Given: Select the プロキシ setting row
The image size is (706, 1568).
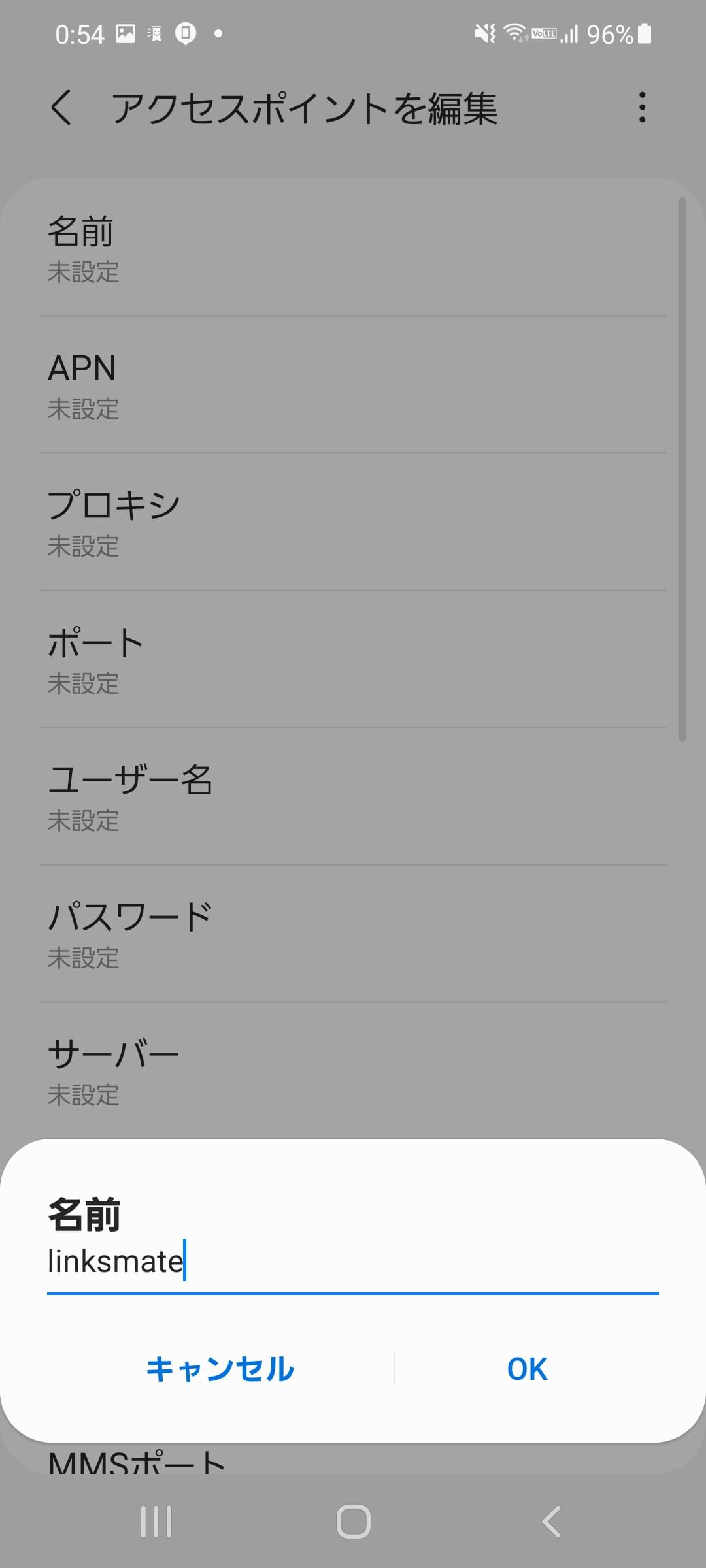Looking at the screenshot, I should click(353, 523).
